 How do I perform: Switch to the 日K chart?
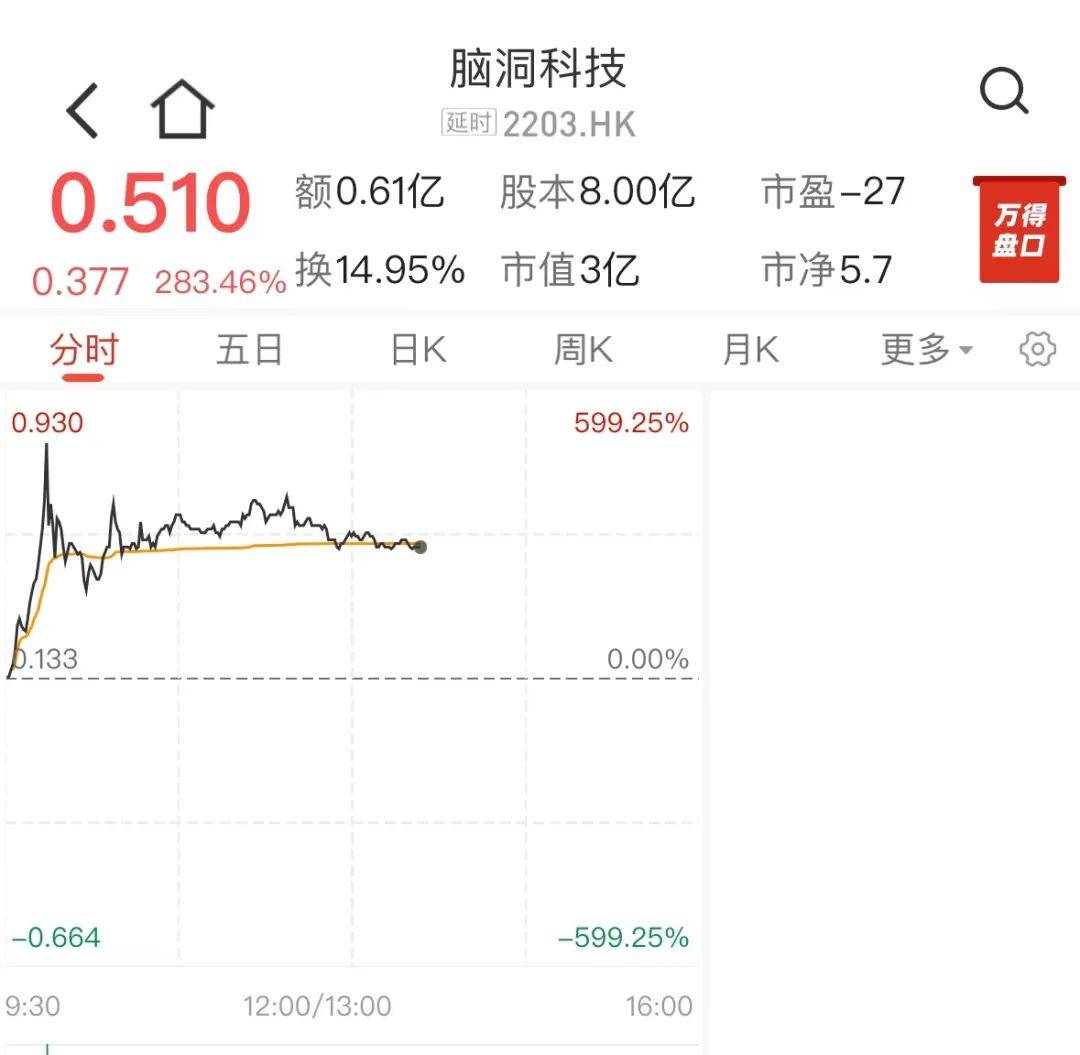coord(418,350)
